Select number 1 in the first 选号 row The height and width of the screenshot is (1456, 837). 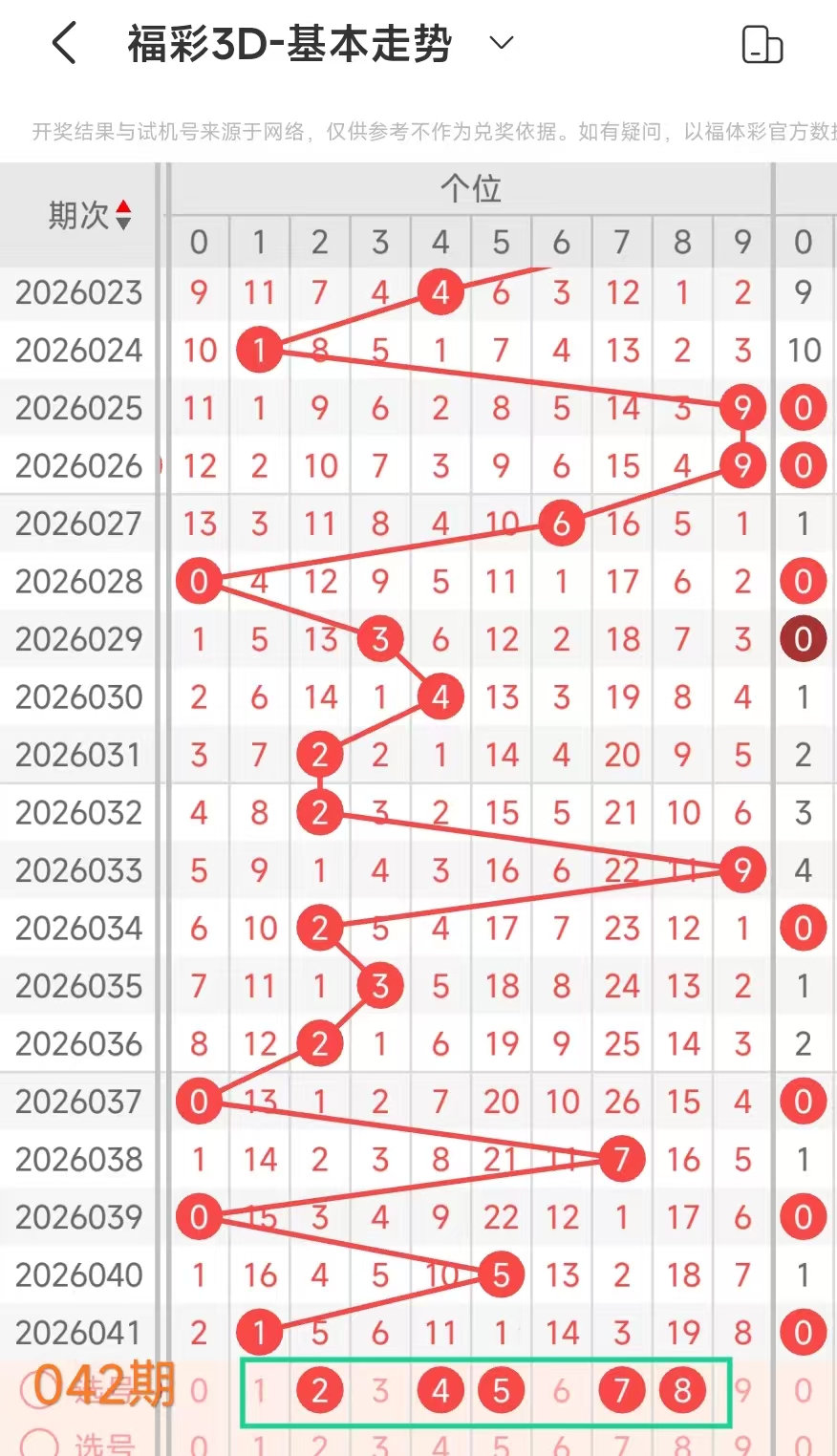259,1390
